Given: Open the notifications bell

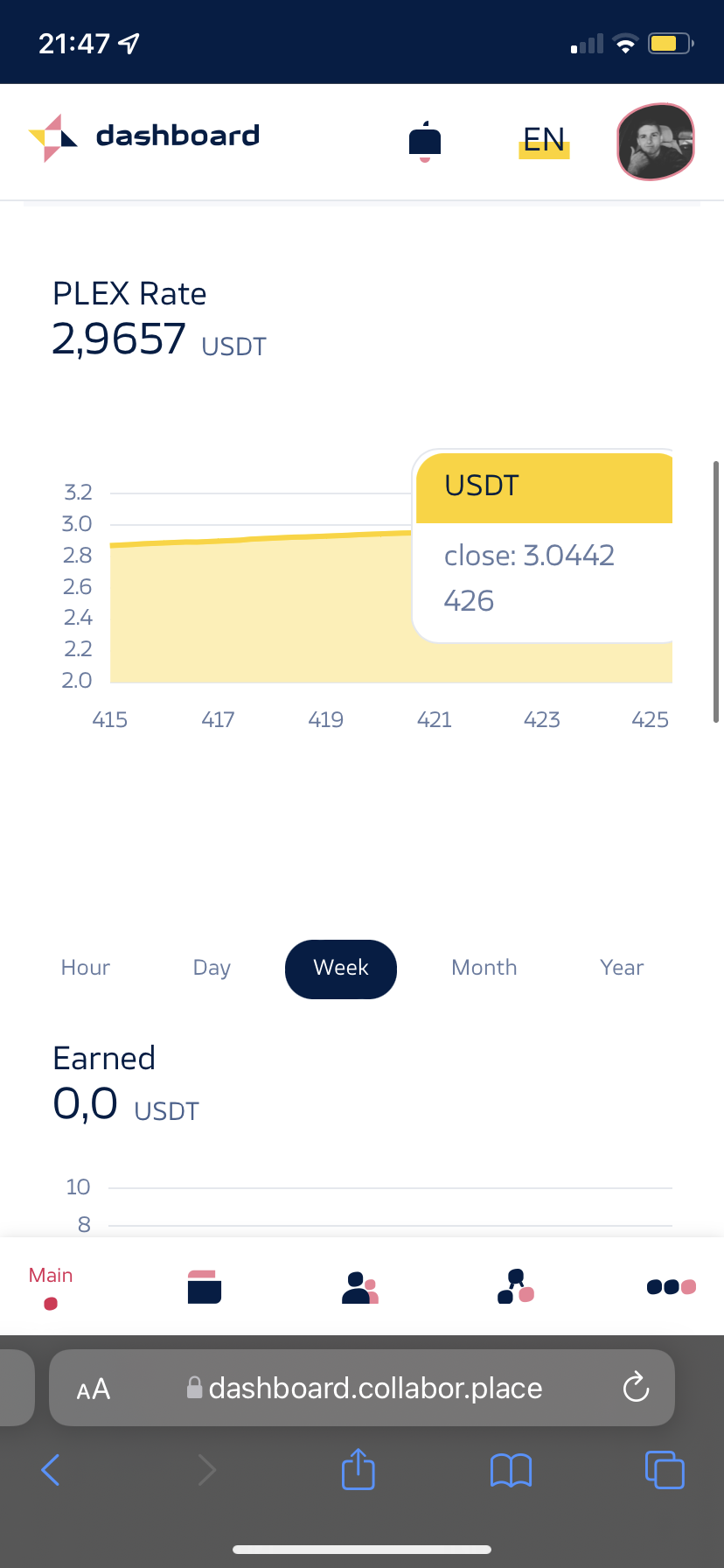Looking at the screenshot, I should pos(425,141).
